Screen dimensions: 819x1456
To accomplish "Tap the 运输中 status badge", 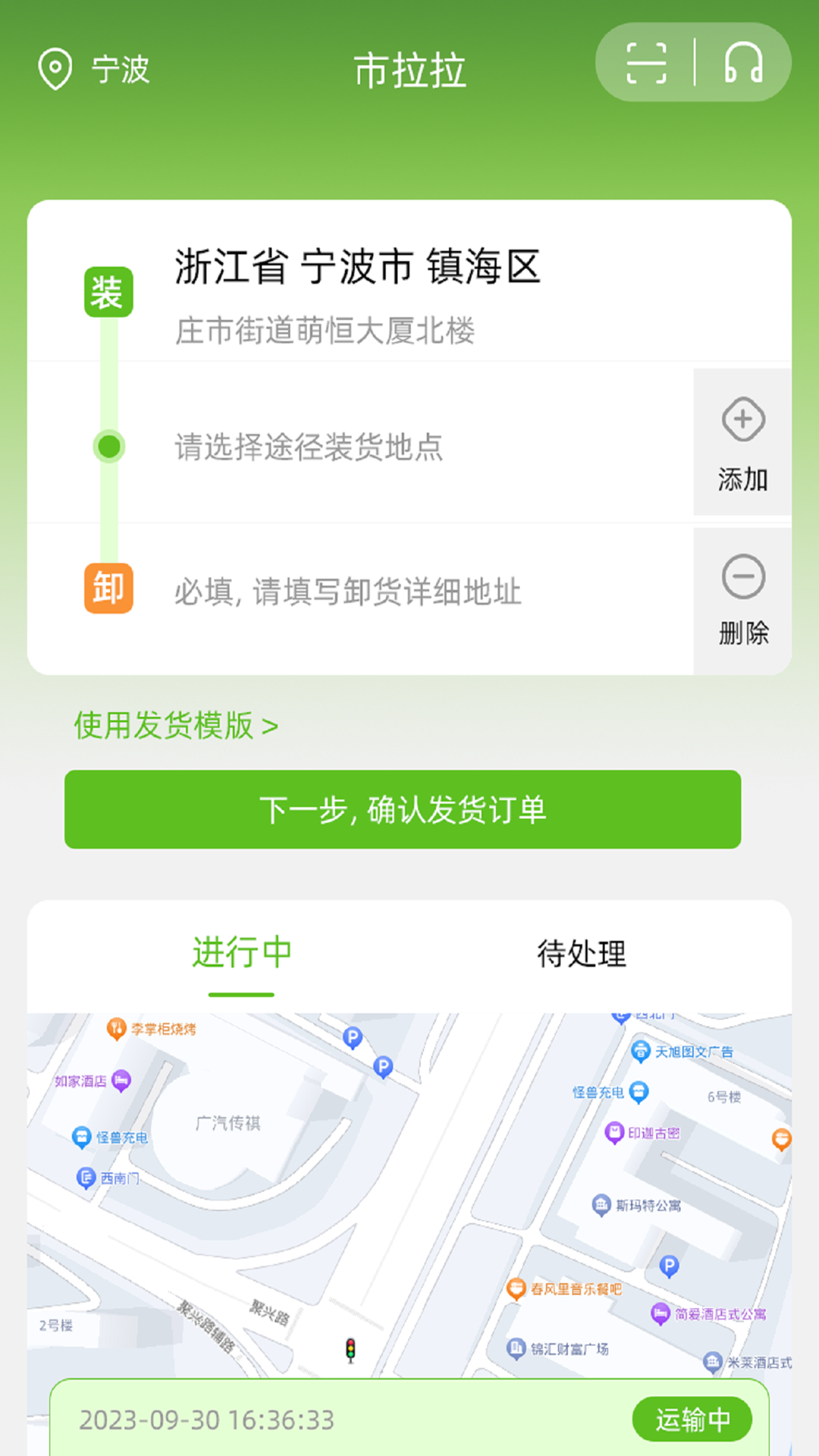I will tap(694, 1419).
